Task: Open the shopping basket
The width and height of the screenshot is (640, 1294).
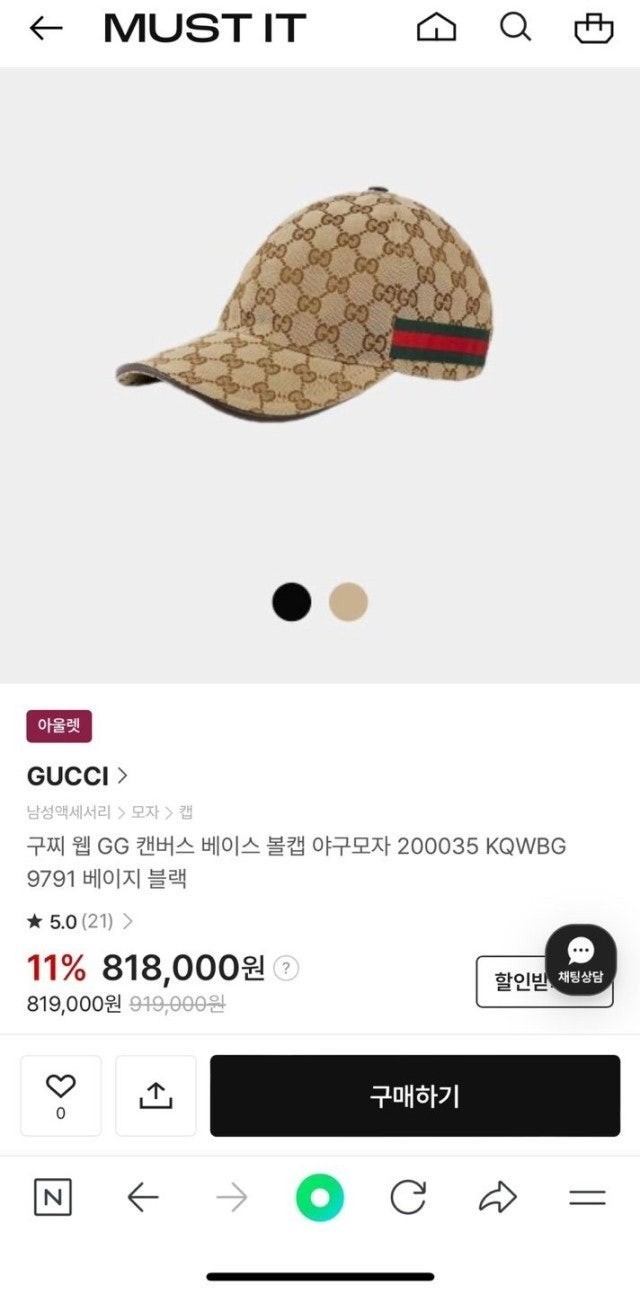Action: 593,29
